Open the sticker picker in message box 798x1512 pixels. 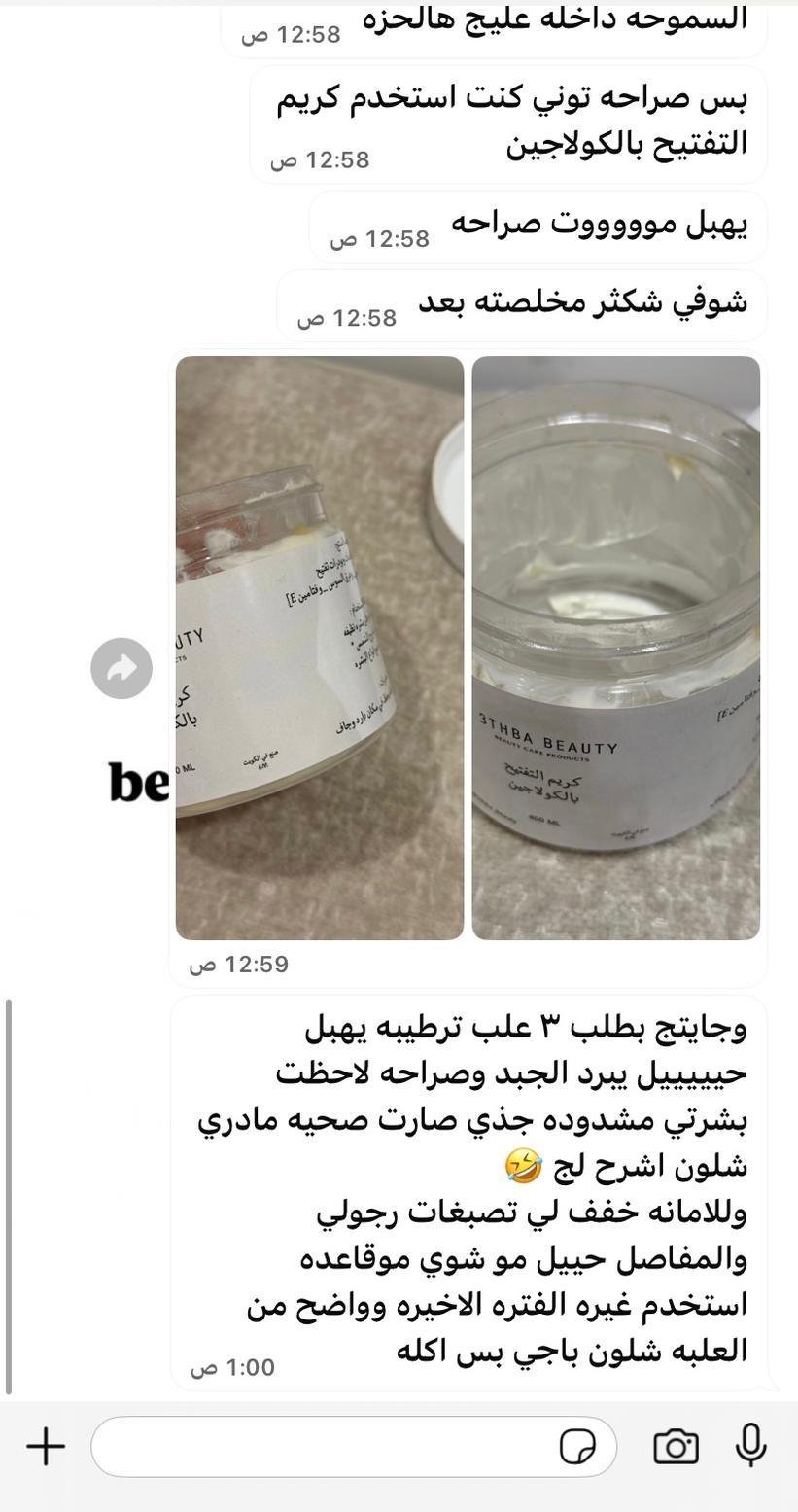[578, 1447]
